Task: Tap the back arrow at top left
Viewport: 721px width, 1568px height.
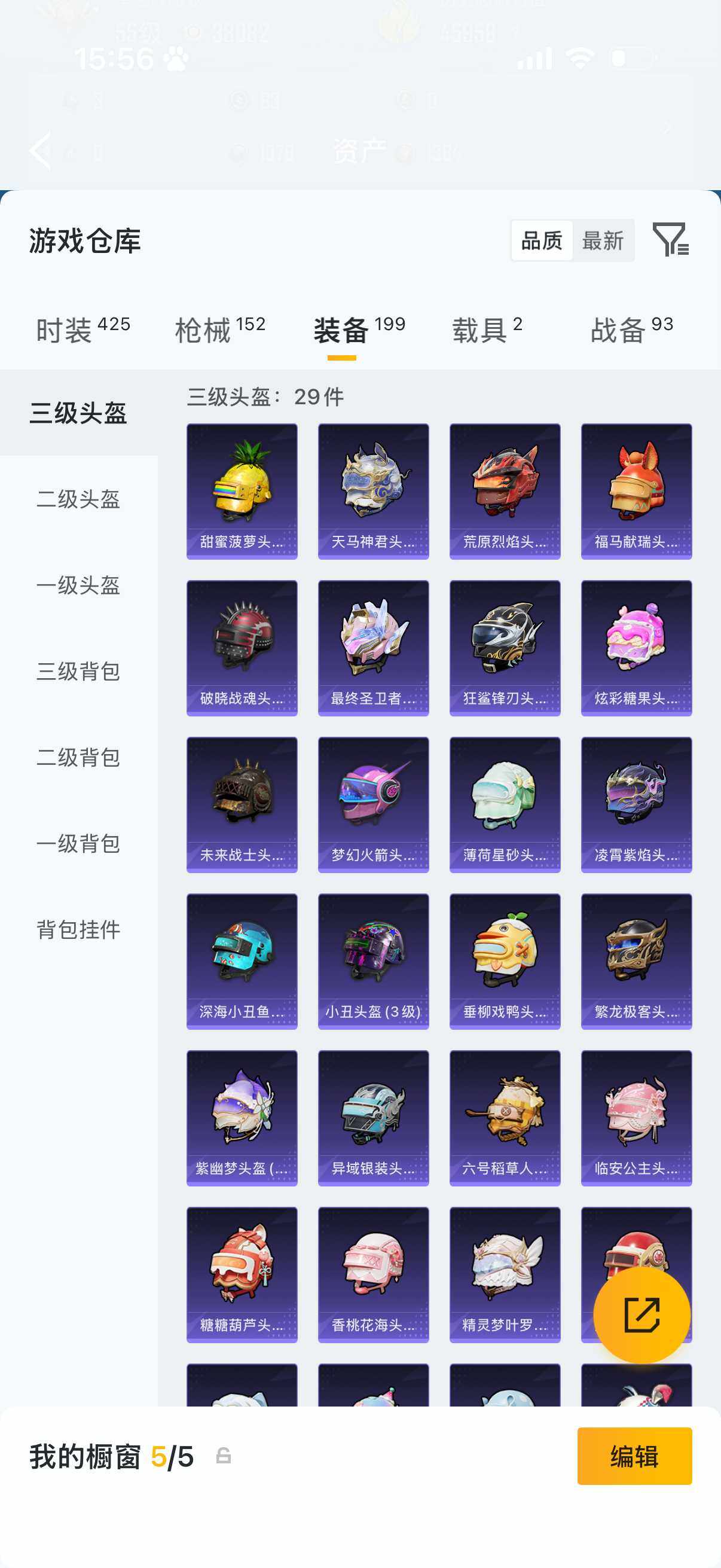Action: click(x=40, y=150)
